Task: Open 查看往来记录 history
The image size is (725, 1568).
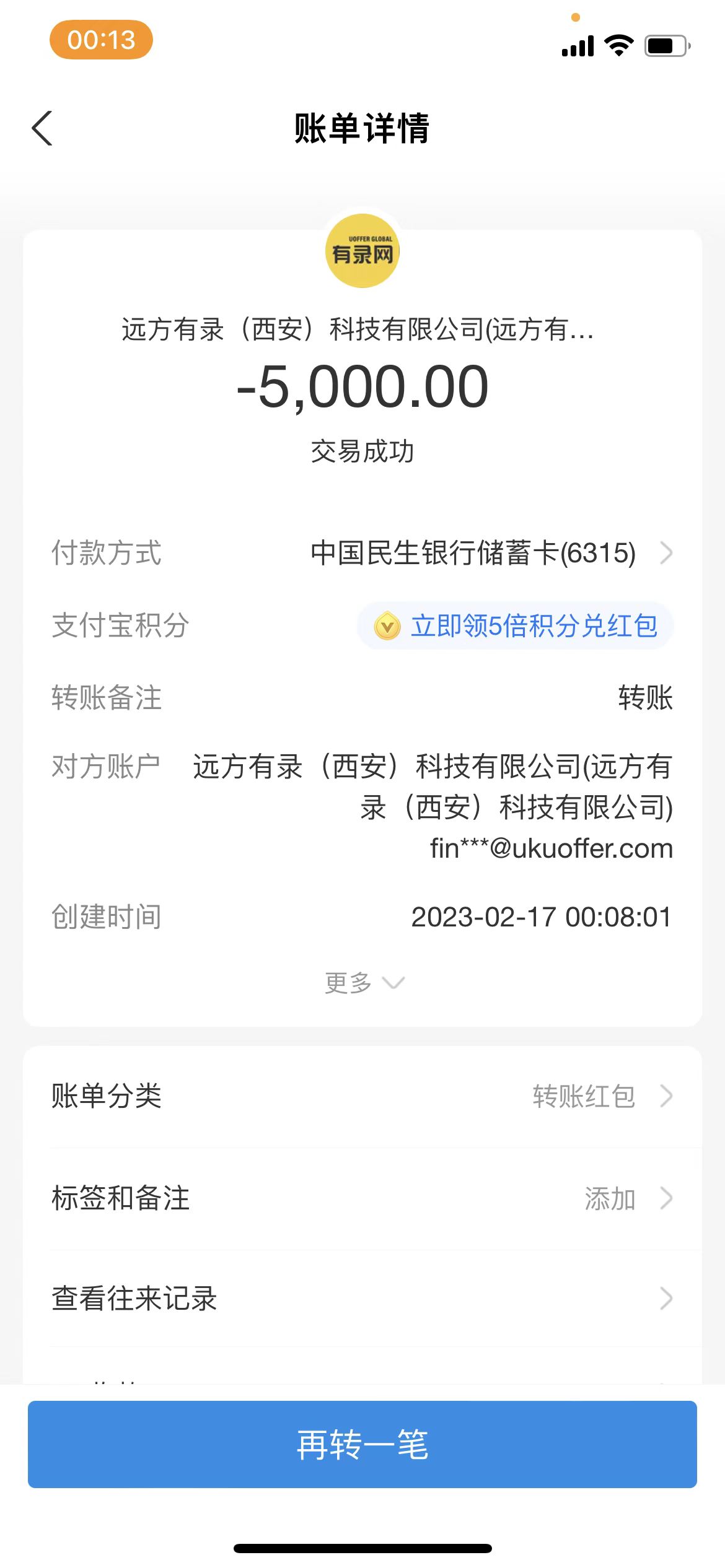Action: [362, 1299]
